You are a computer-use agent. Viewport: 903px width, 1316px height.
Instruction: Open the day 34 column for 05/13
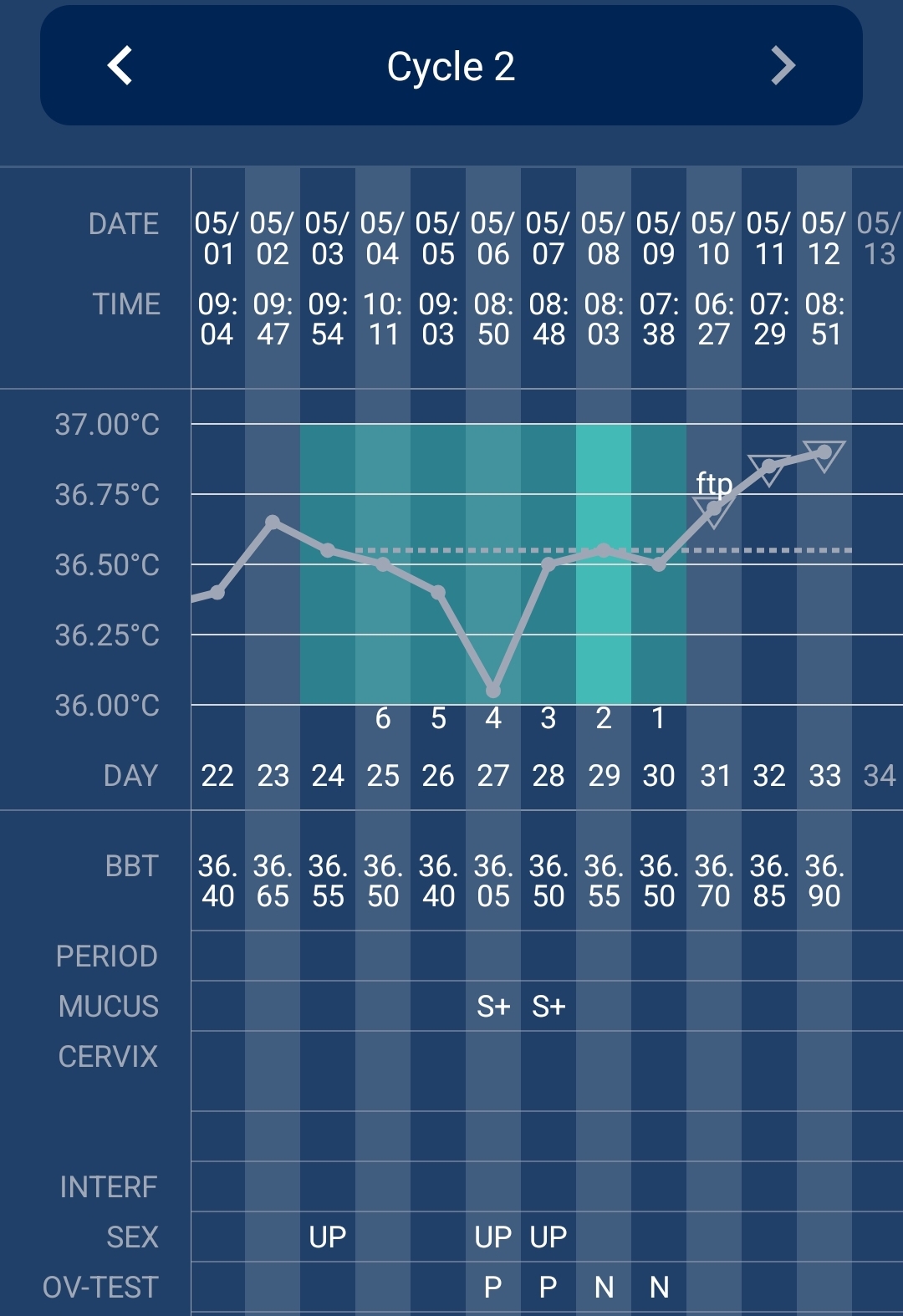[x=878, y=238]
